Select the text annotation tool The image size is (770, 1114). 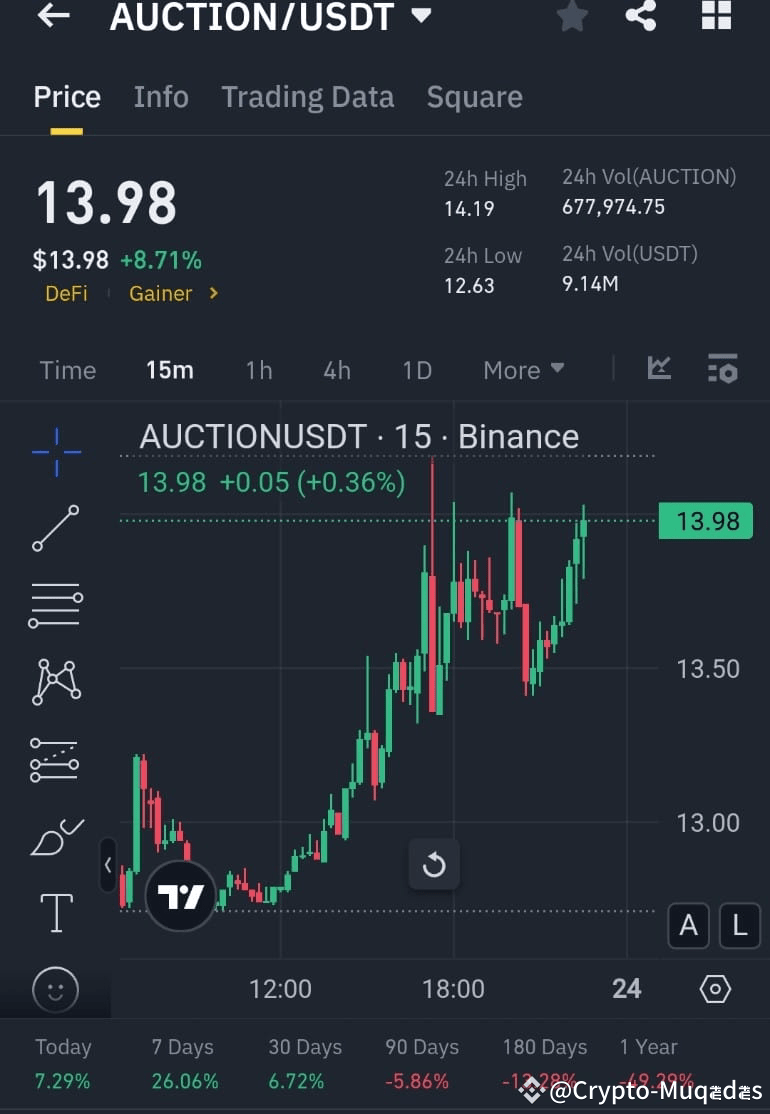click(x=54, y=912)
